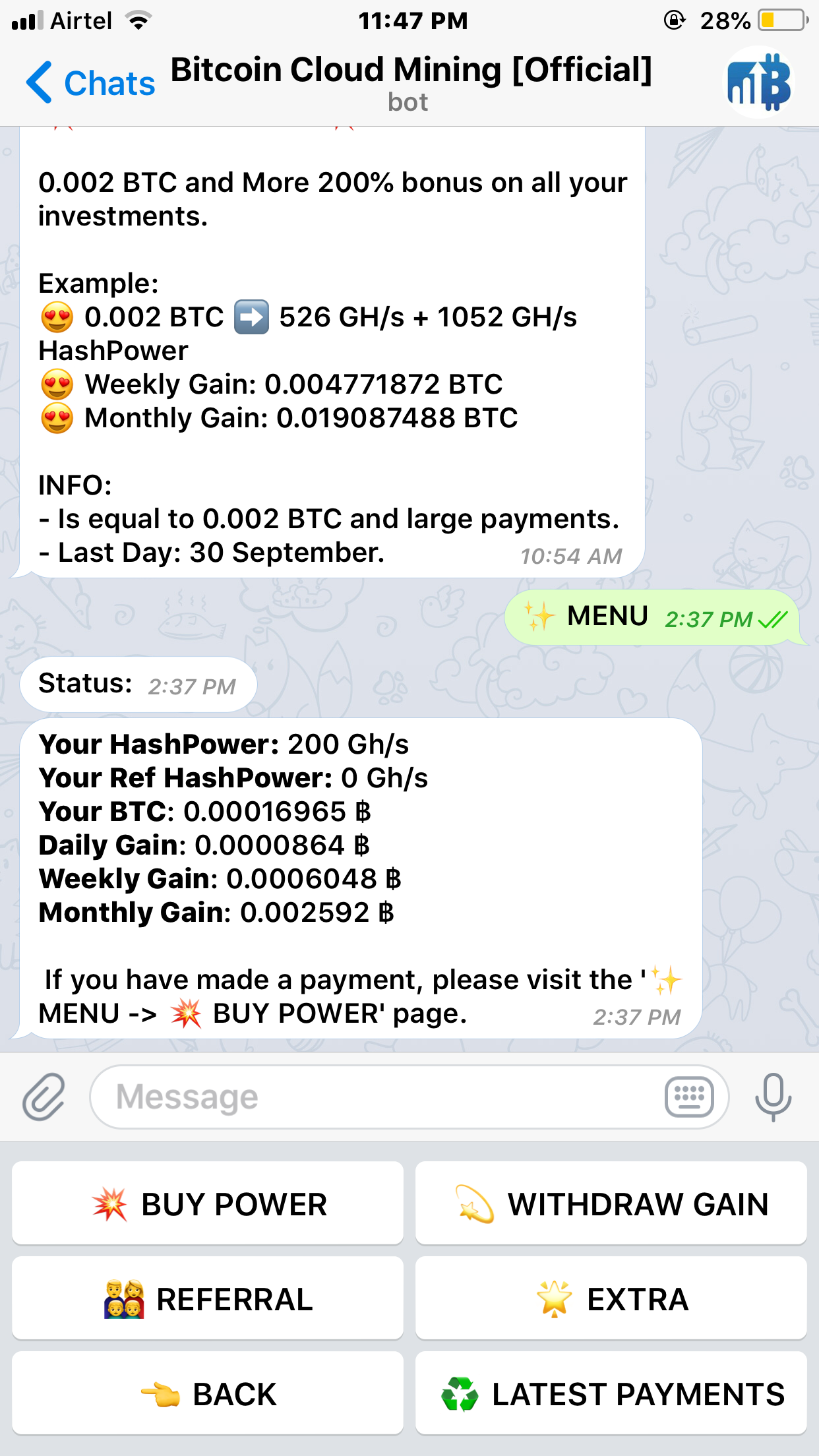Screen dimensions: 819x1456
Task: Choose WITHDRAW GAIN option
Action: coord(611,1203)
